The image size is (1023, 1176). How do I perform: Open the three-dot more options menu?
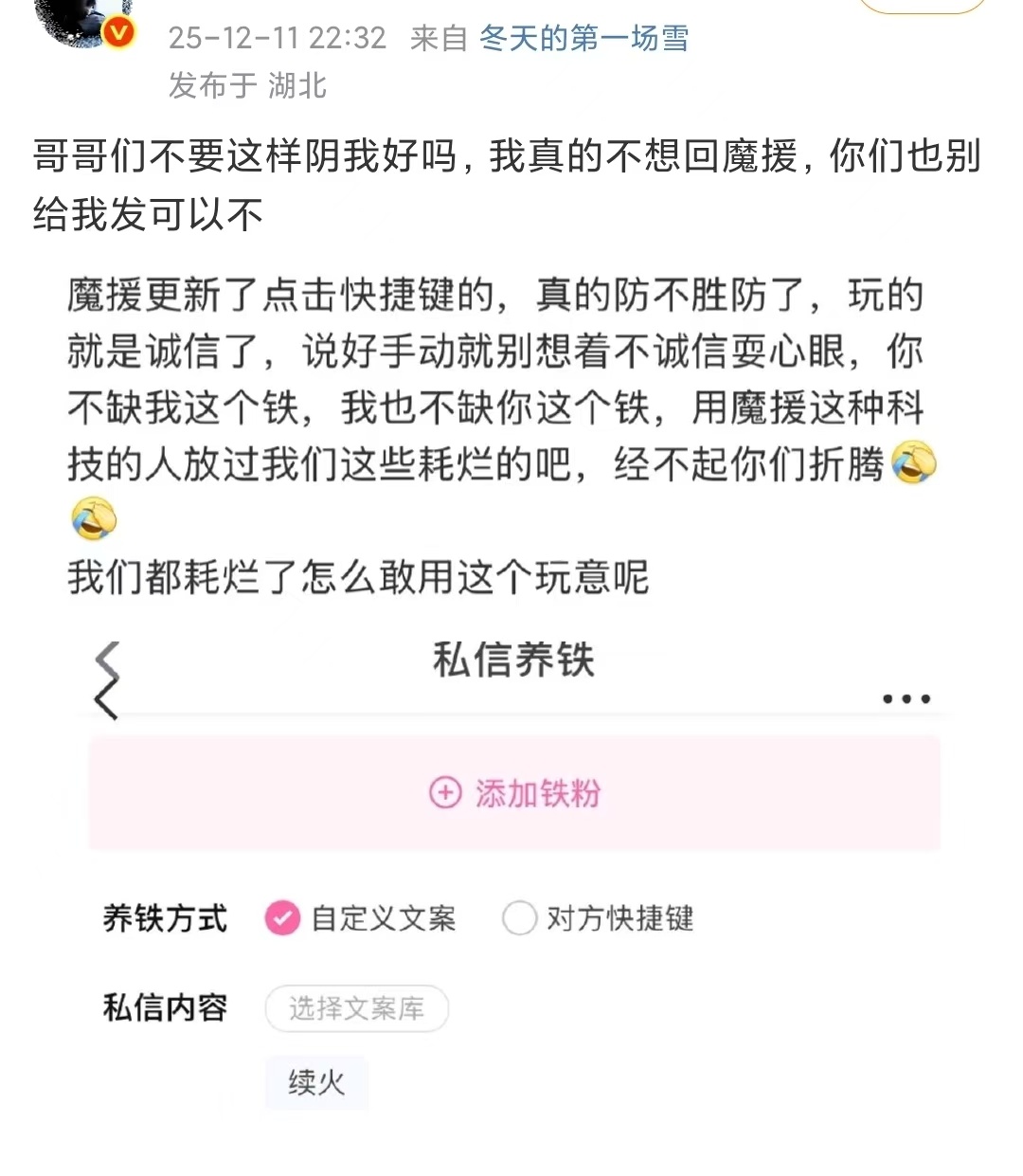click(x=905, y=698)
